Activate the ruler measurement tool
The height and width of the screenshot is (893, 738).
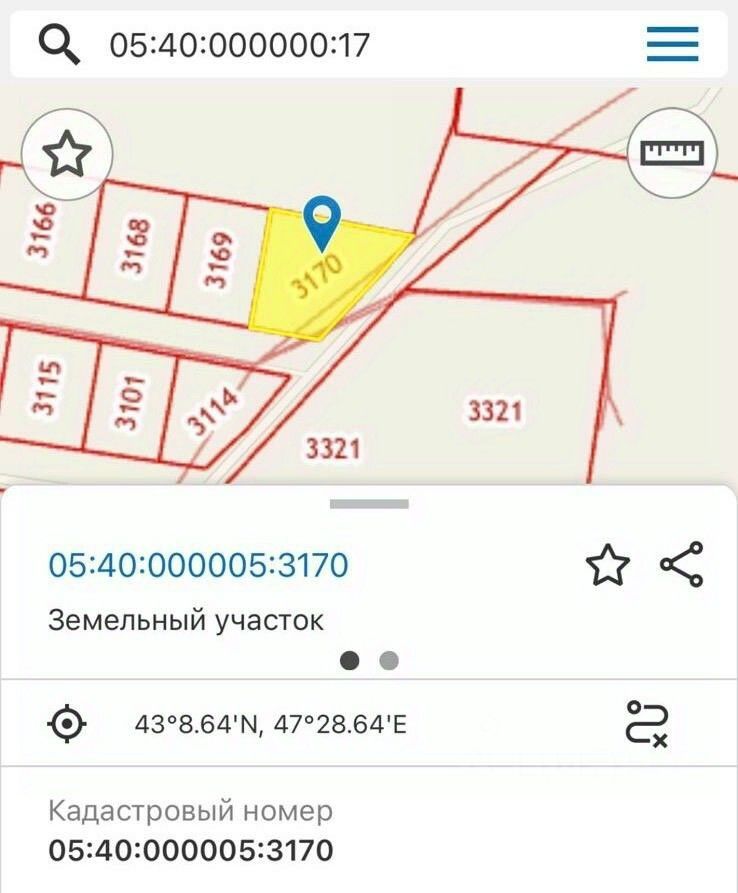[x=672, y=153]
